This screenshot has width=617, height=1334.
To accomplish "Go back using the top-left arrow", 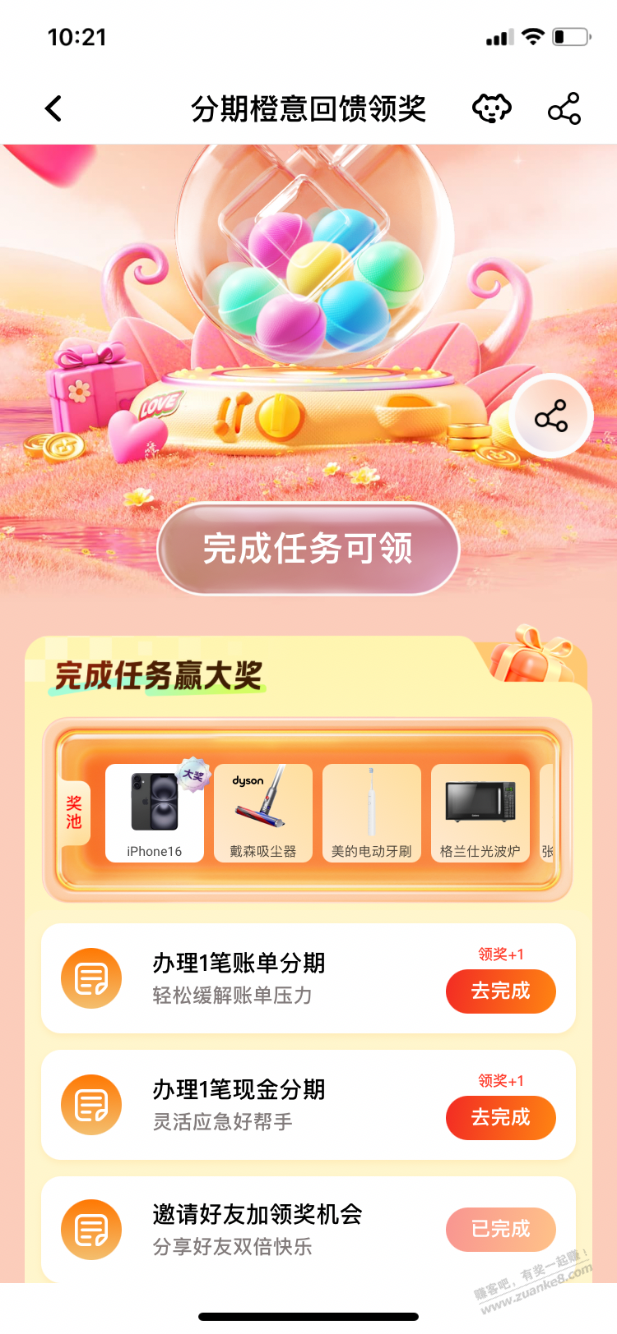I will click(54, 109).
